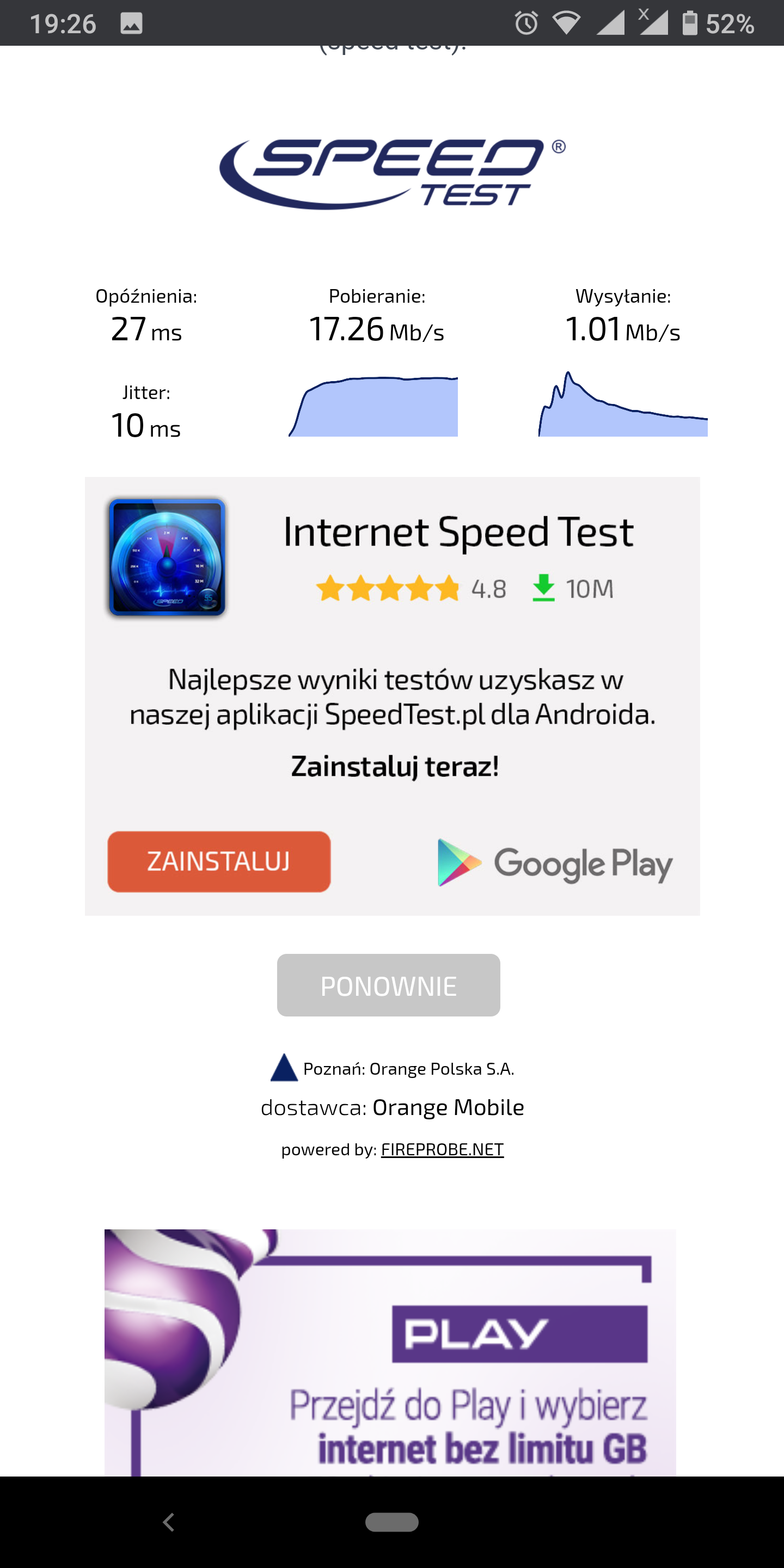
Task: Tap the home pill in navigation bar
Action: click(392, 1522)
